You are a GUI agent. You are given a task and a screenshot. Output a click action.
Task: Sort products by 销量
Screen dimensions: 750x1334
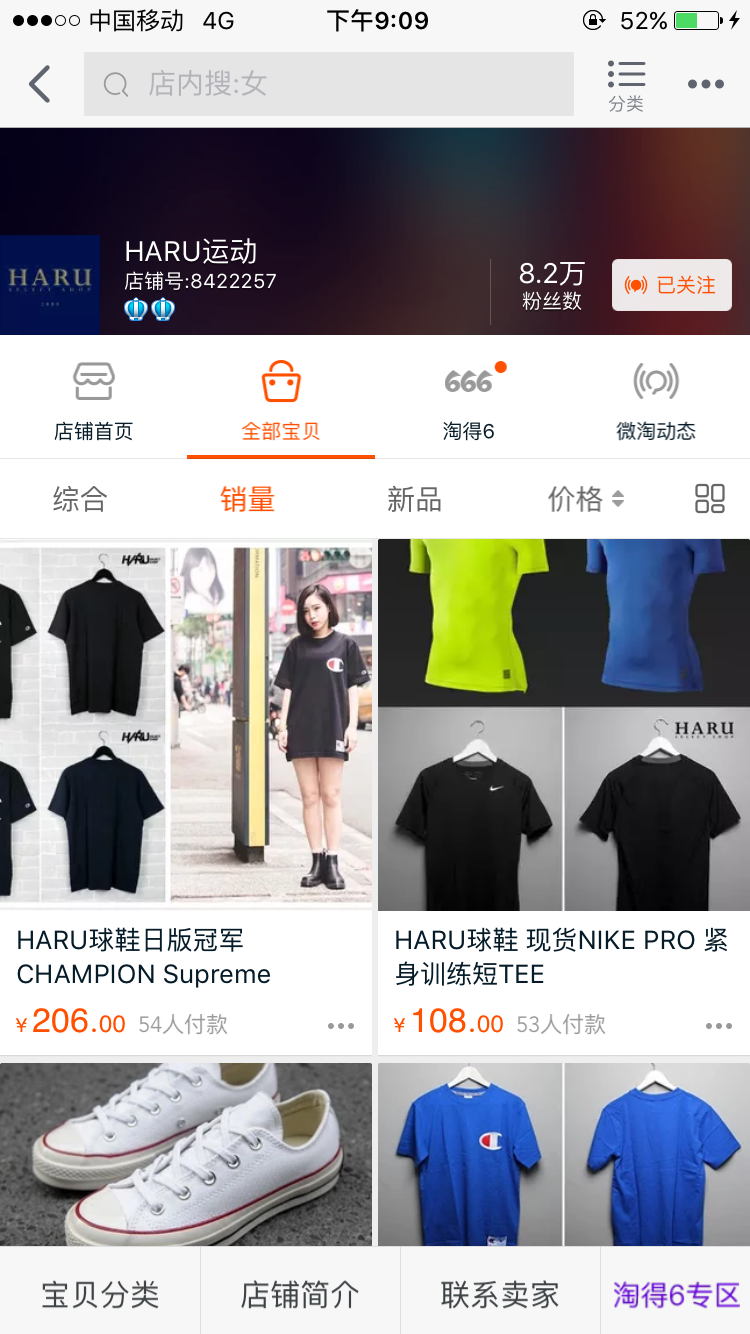pos(247,499)
